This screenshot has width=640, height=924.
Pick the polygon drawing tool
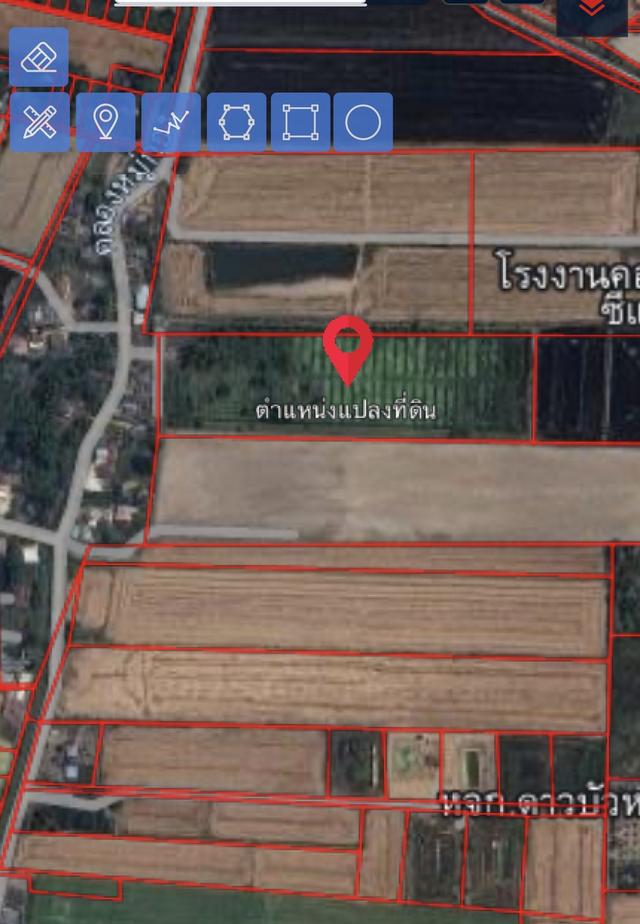coord(236,122)
